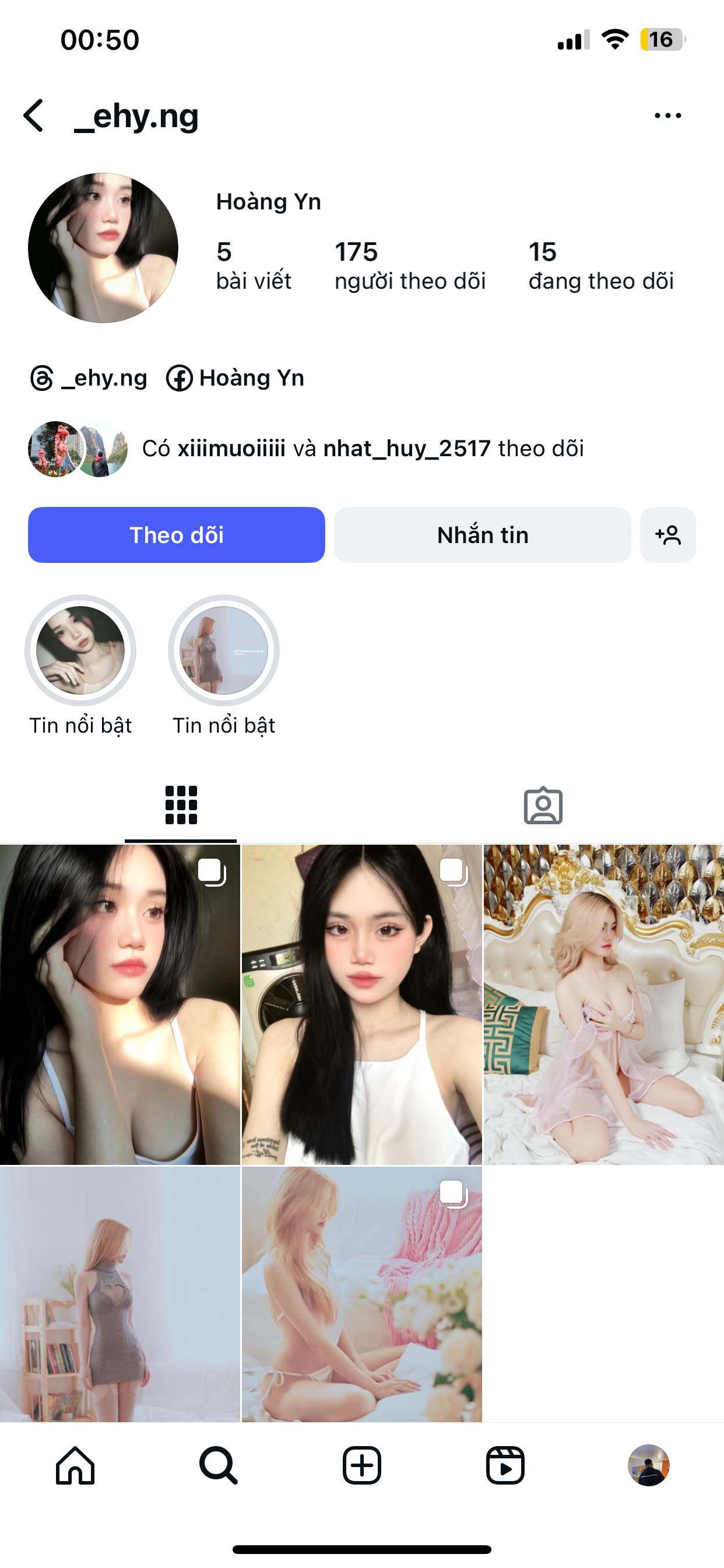View the 175 người theo dõi list

pos(409,265)
